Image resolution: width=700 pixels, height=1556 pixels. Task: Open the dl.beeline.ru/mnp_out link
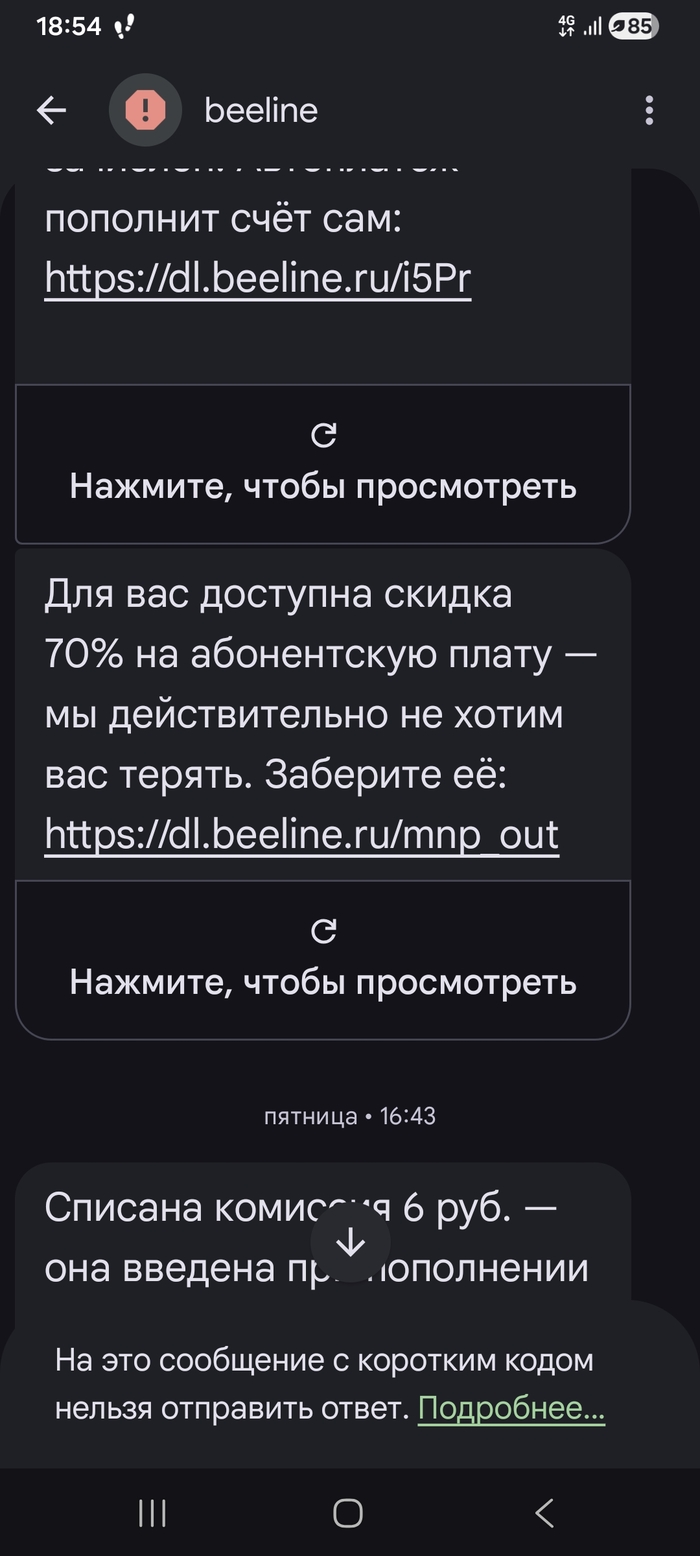301,835
